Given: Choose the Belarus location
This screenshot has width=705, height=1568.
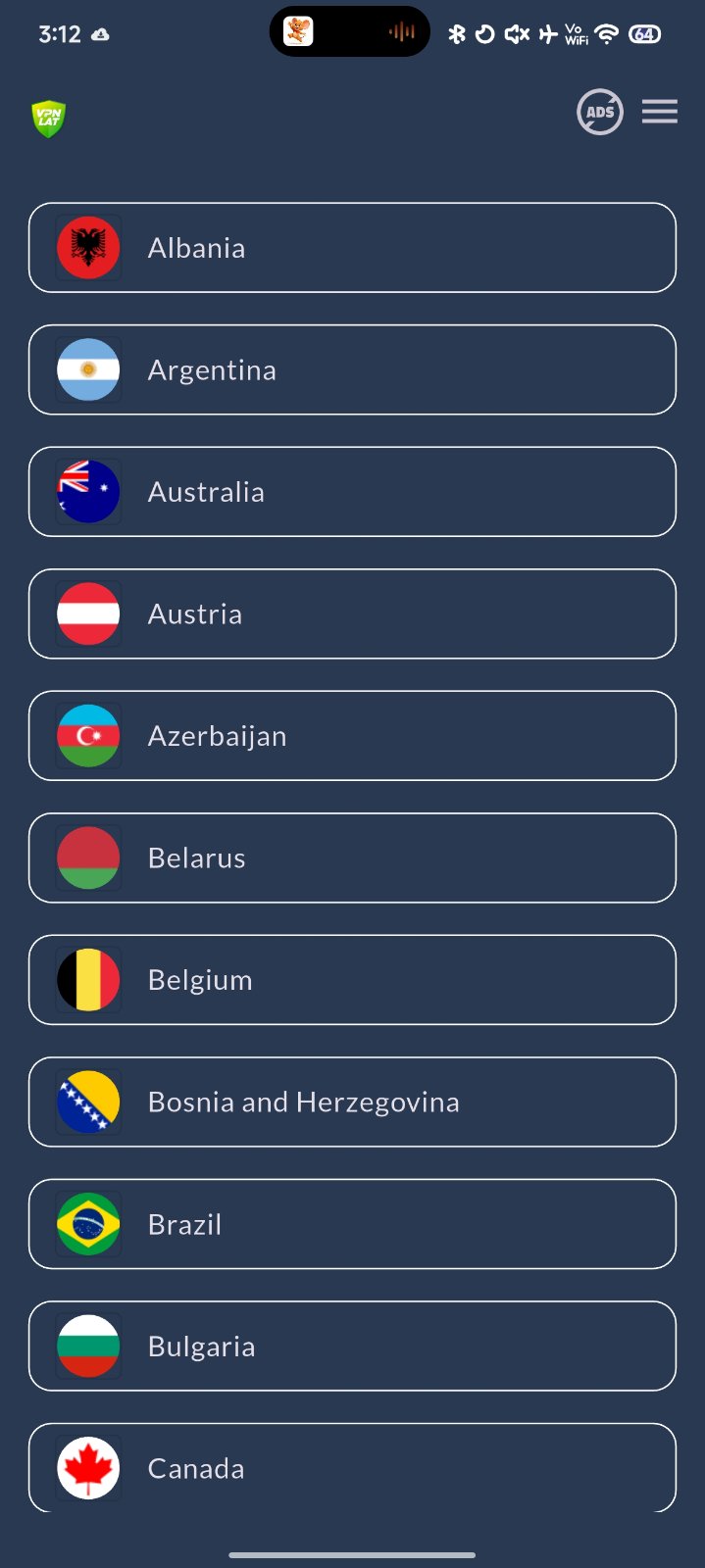Looking at the screenshot, I should click(x=352, y=858).
